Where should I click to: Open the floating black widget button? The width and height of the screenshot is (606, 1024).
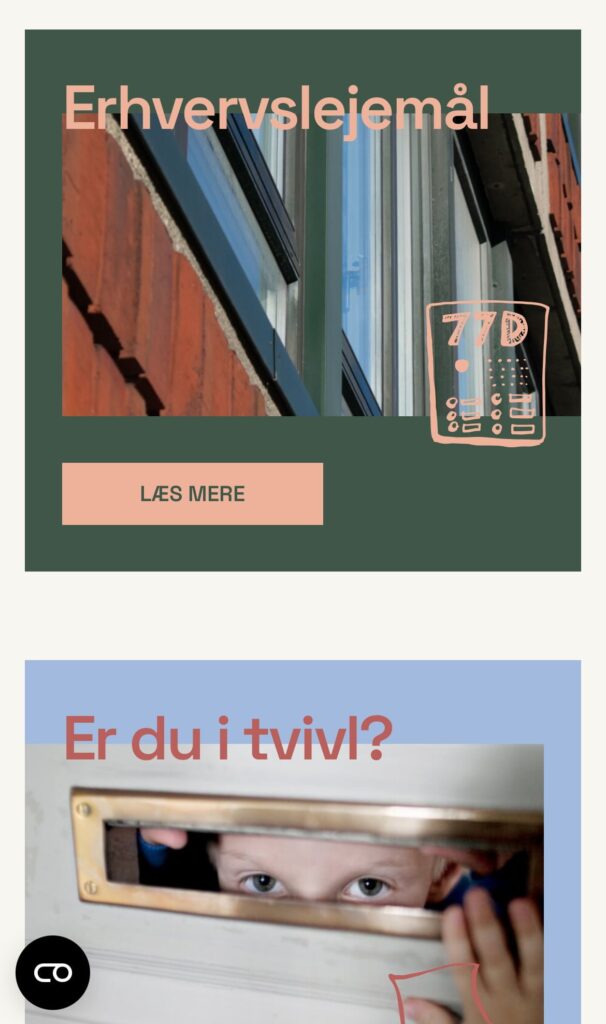tap(53, 972)
